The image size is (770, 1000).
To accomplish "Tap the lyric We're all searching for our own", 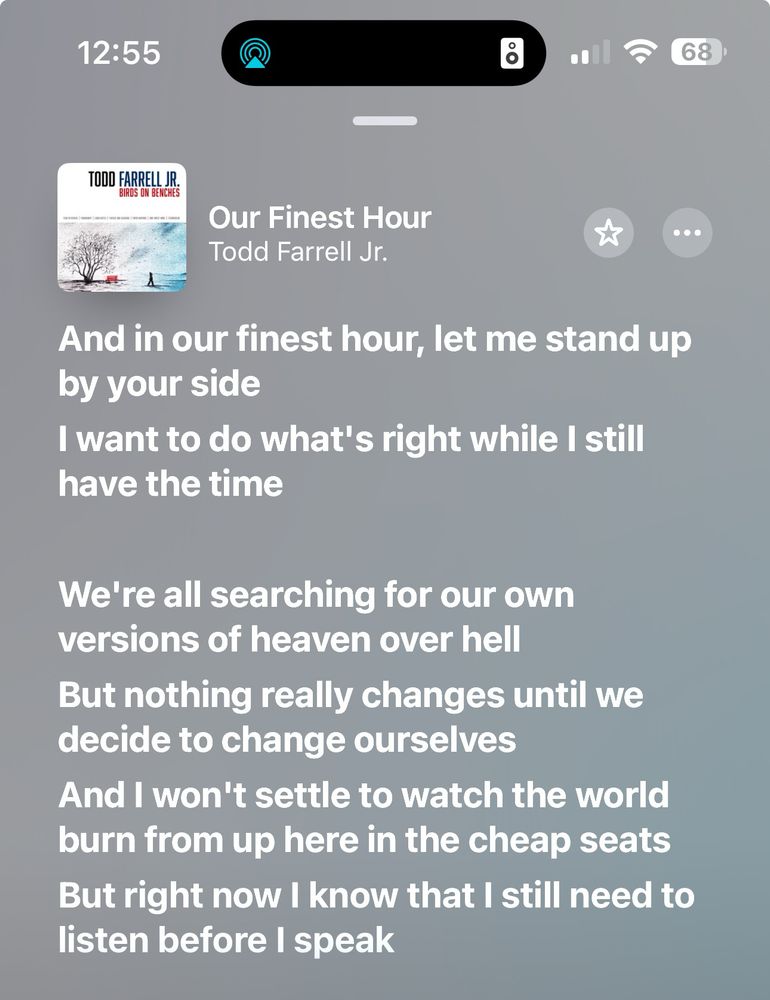I will pos(318,617).
